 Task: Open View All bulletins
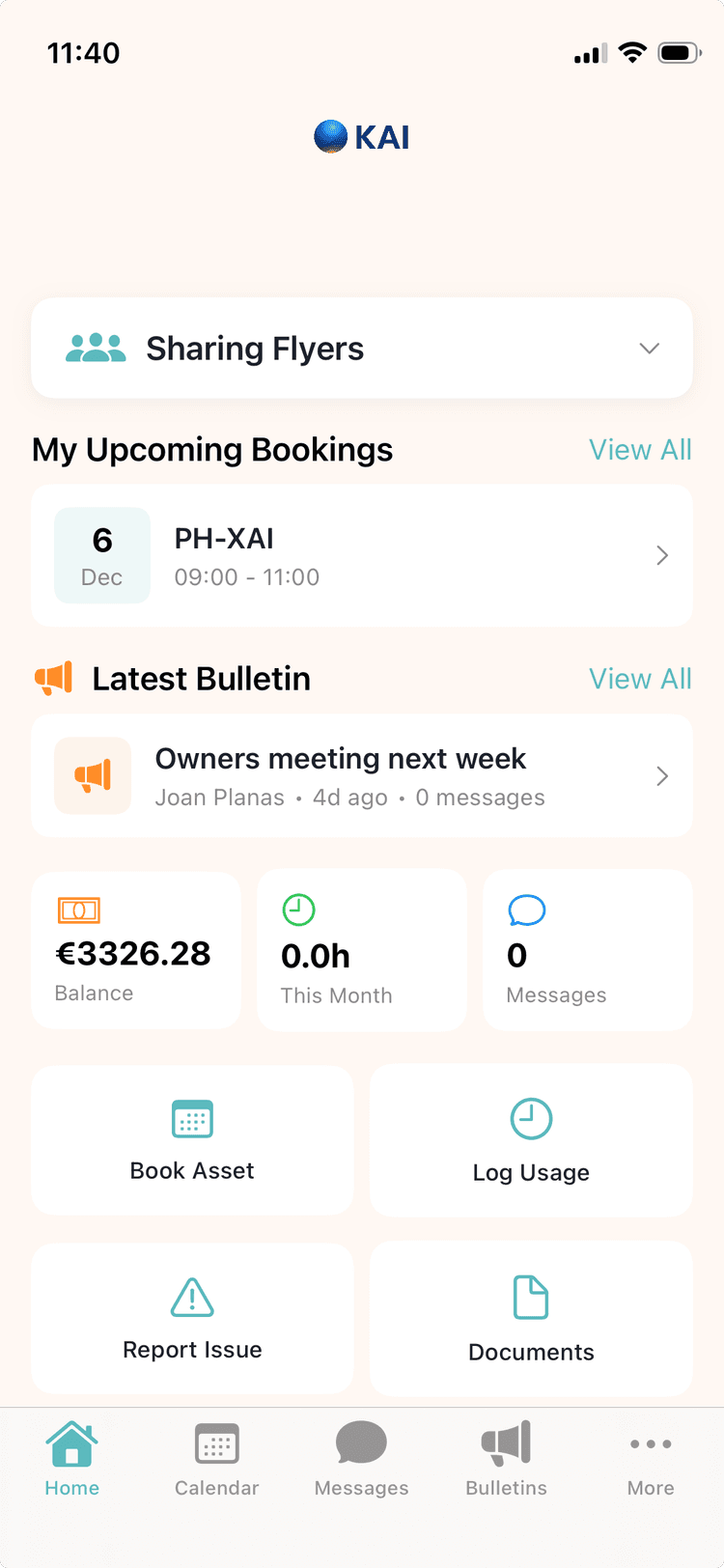[640, 679]
